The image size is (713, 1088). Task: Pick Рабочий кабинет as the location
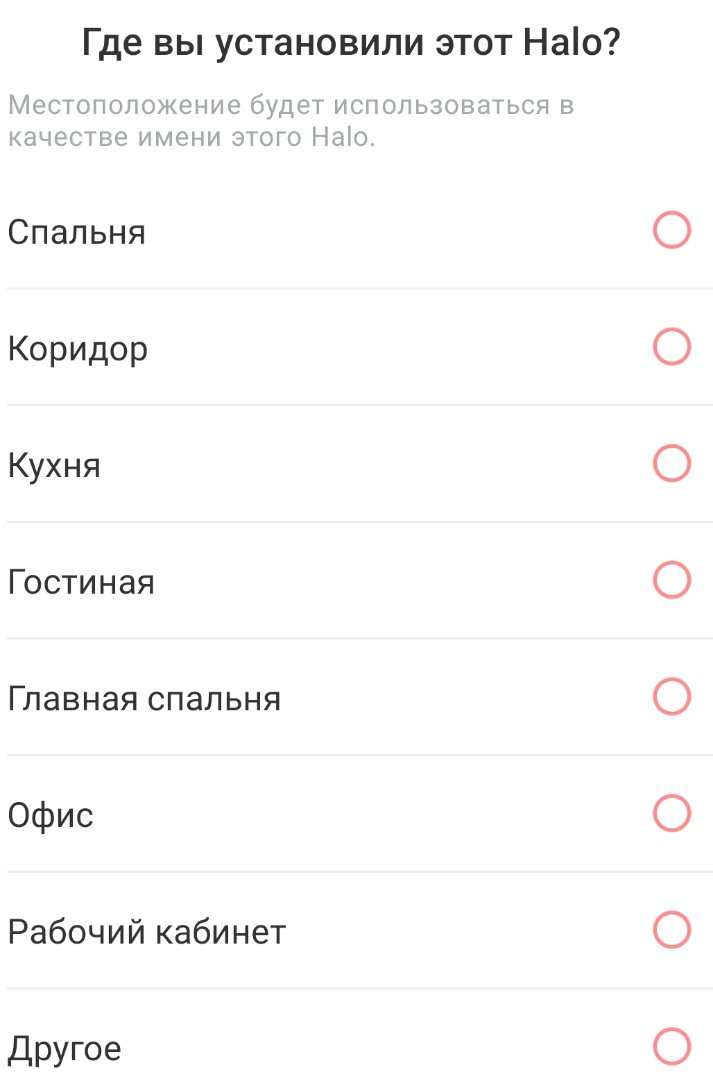click(x=671, y=930)
